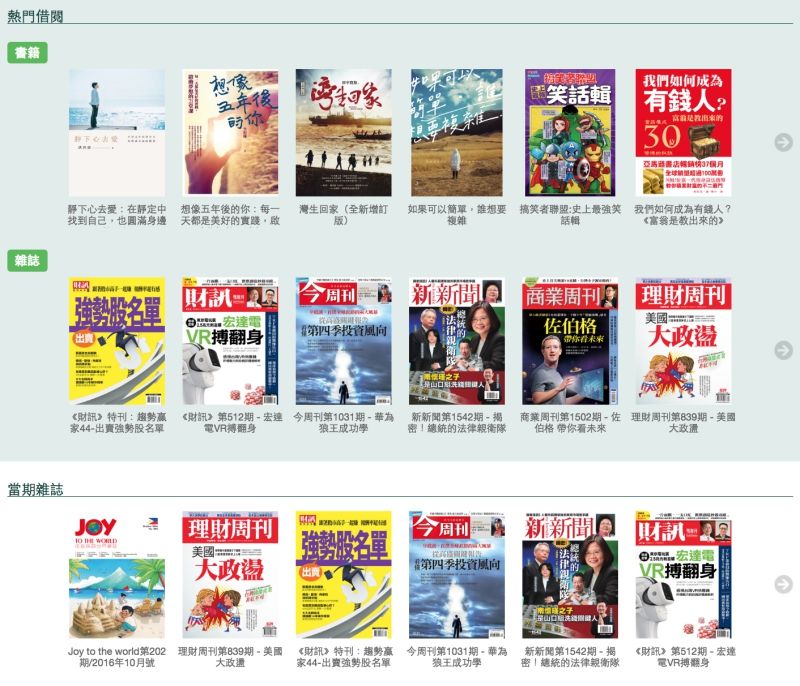
Task: Open 我們如何成為有錢人 book
Action: [x=683, y=132]
